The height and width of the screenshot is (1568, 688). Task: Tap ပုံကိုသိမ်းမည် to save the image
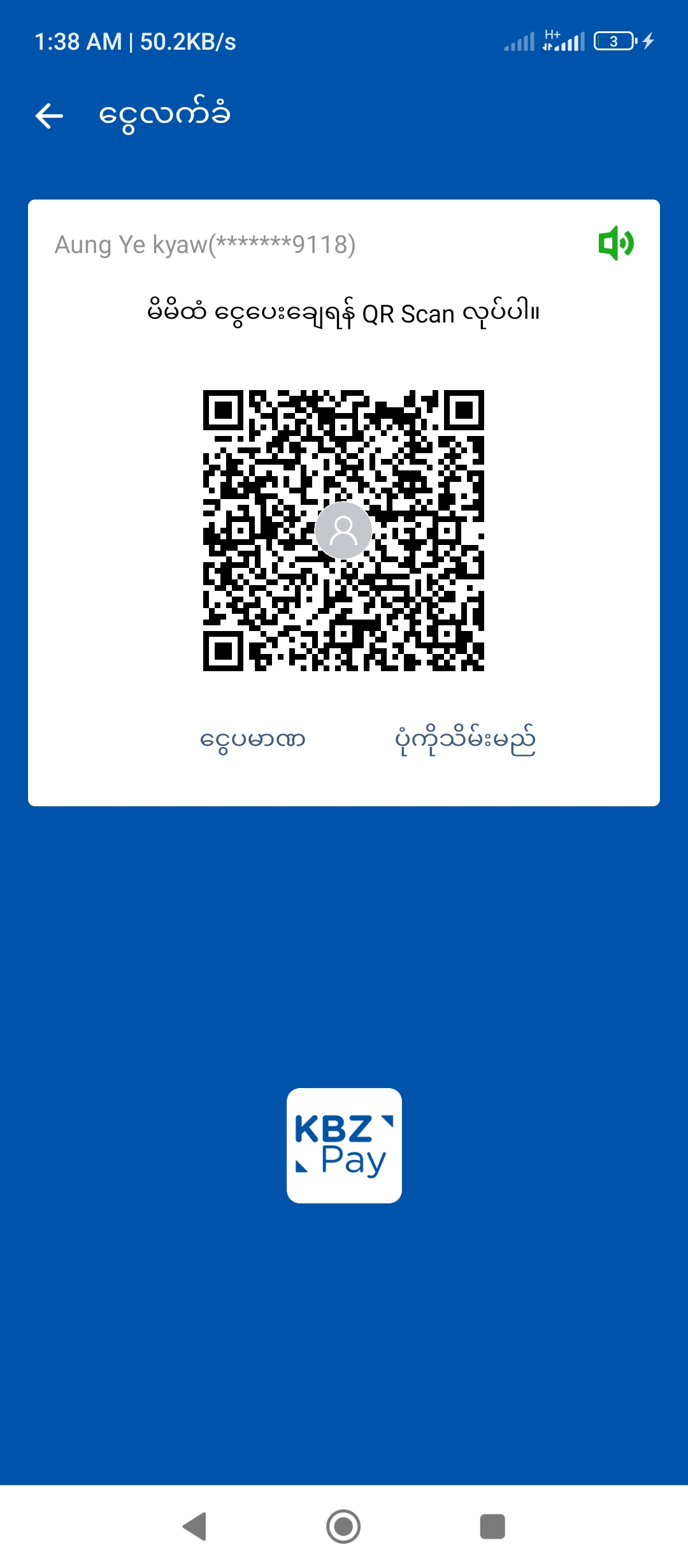coord(465,740)
